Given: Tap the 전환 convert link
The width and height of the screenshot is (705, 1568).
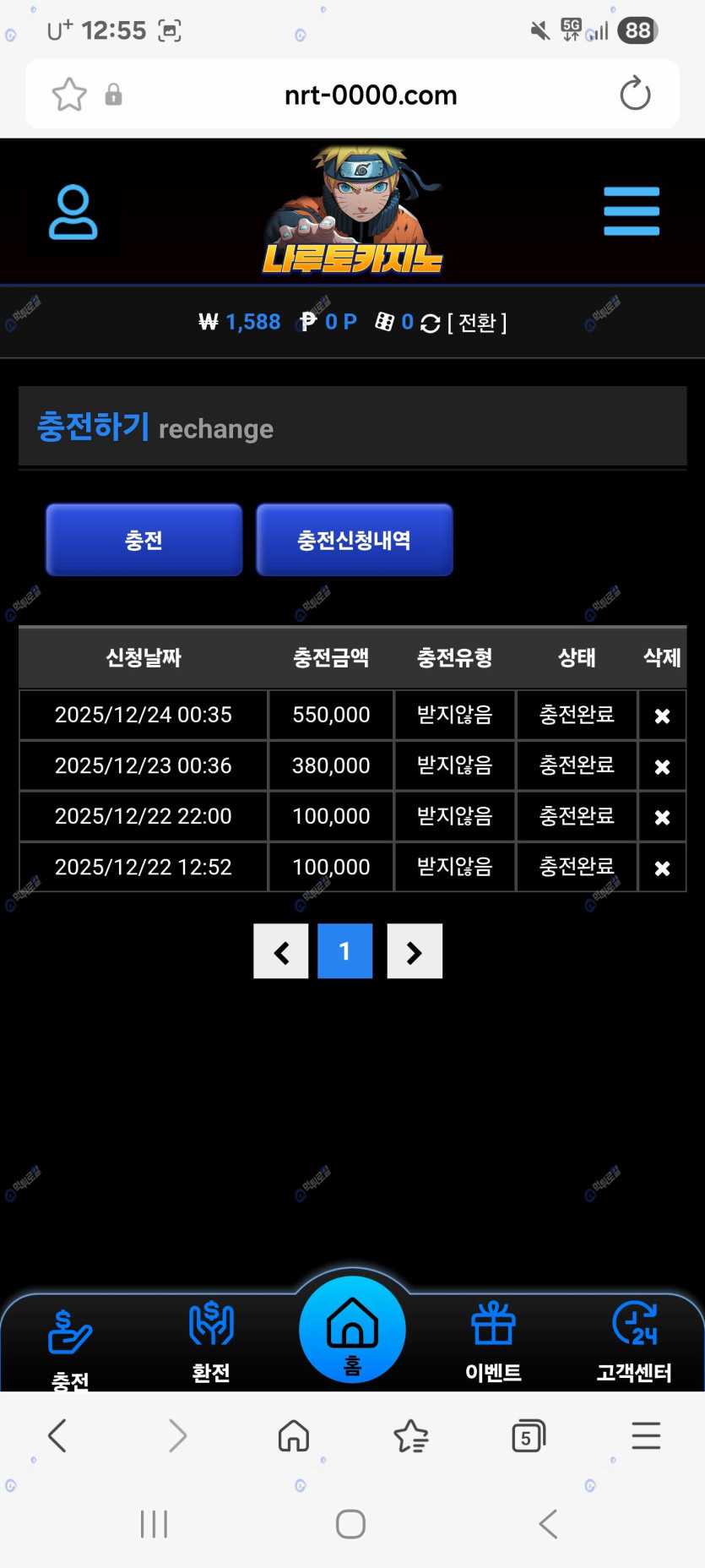Looking at the screenshot, I should pyautogui.click(x=477, y=323).
